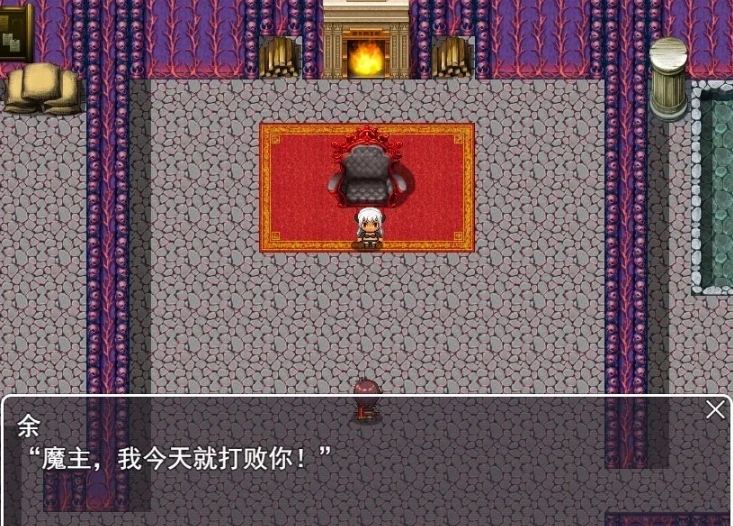This screenshot has width=733, height=526.
Task: Tap the dialogue text to continue
Action: [180, 459]
